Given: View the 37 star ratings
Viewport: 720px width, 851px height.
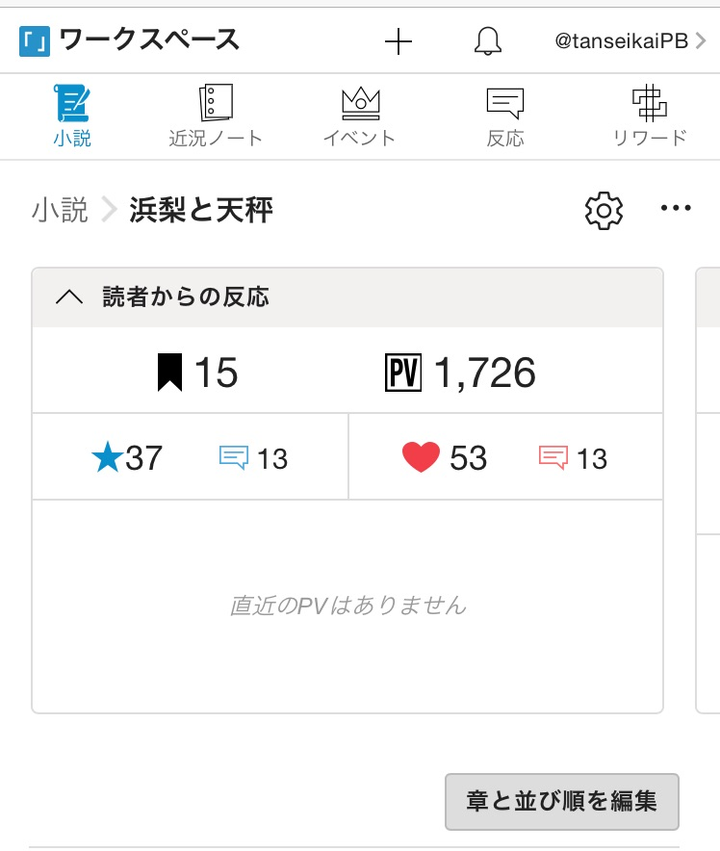Looking at the screenshot, I should click(x=127, y=458).
